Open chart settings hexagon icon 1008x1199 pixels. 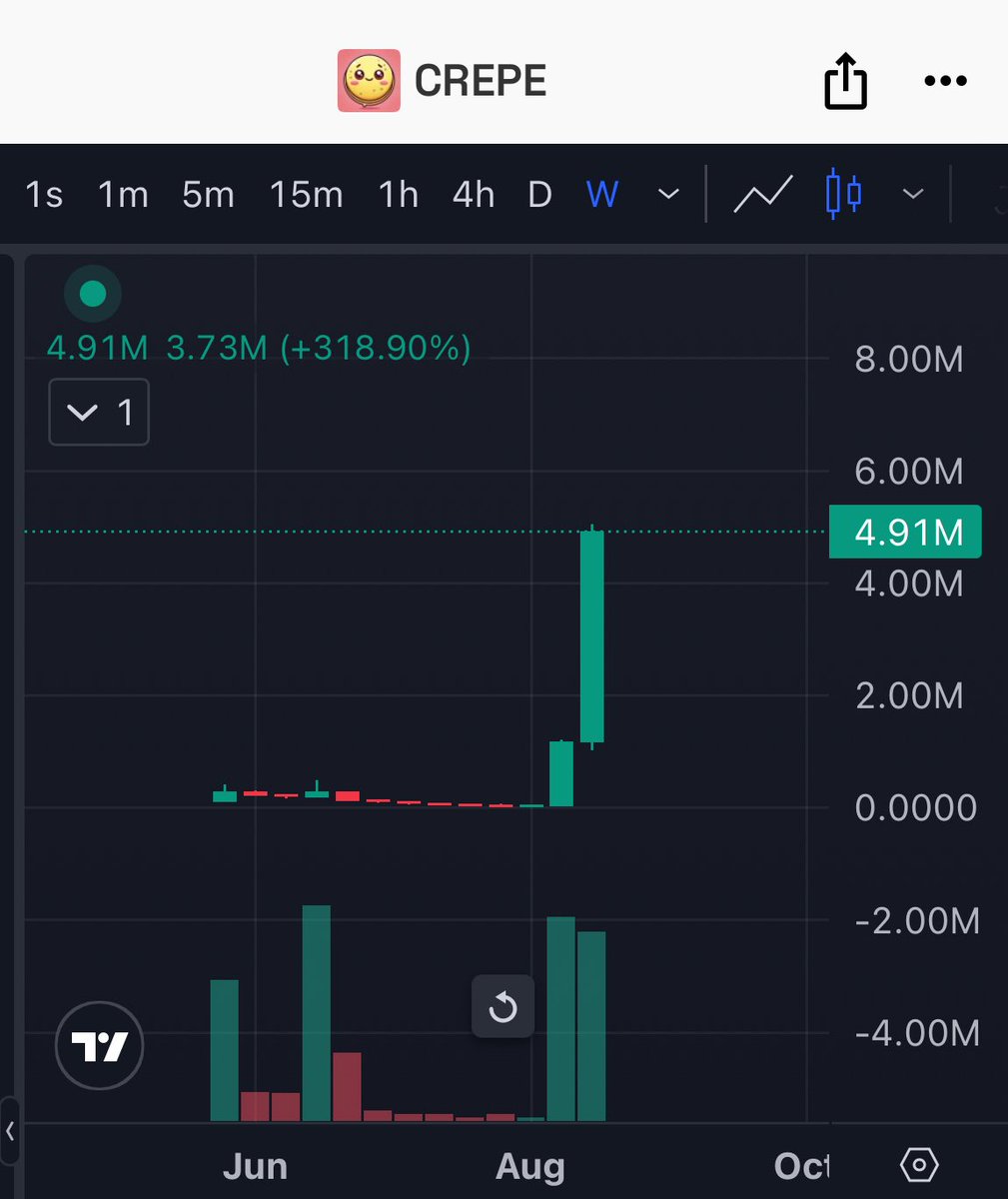pyautogui.click(x=919, y=1165)
